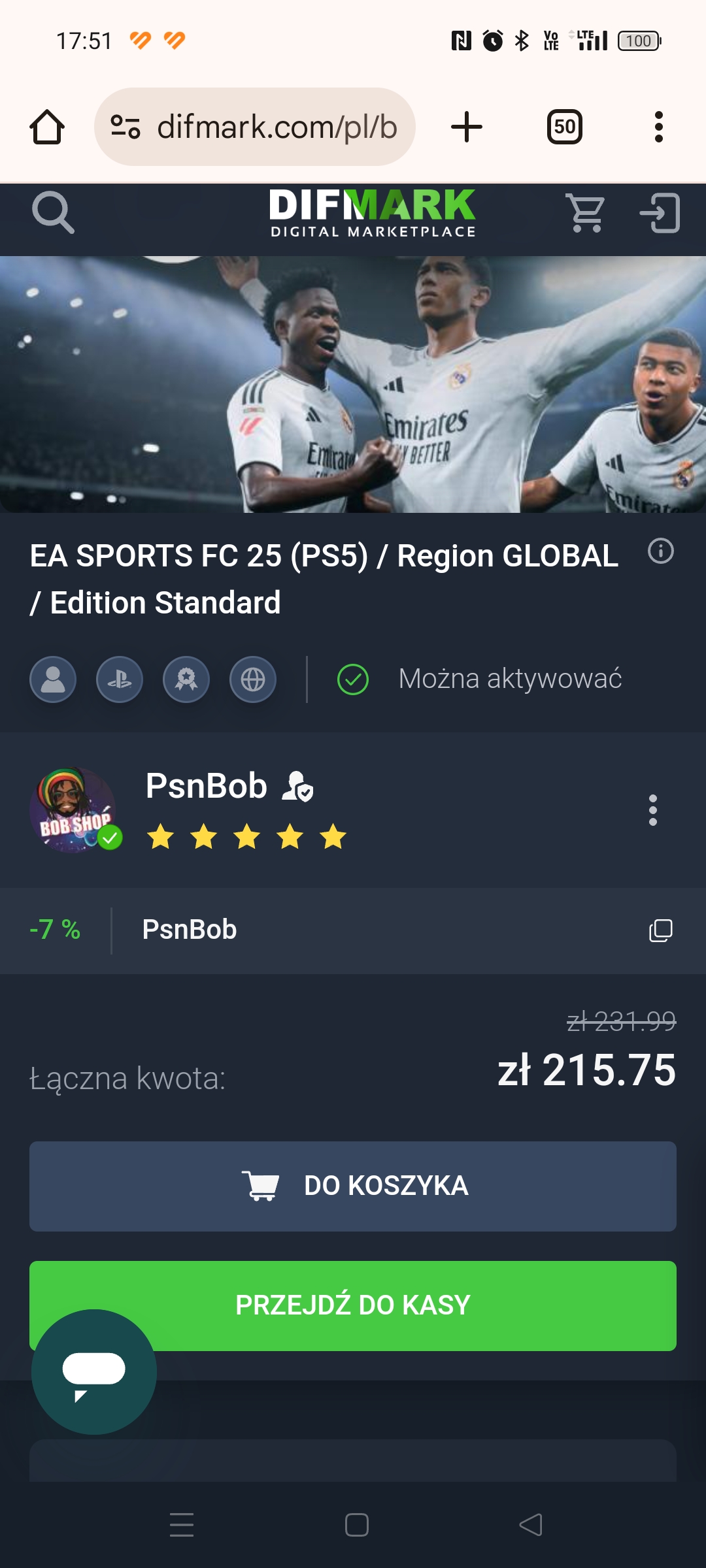The image size is (706, 1568).
Task: Open the Chrome overflow menu
Action: [659, 127]
